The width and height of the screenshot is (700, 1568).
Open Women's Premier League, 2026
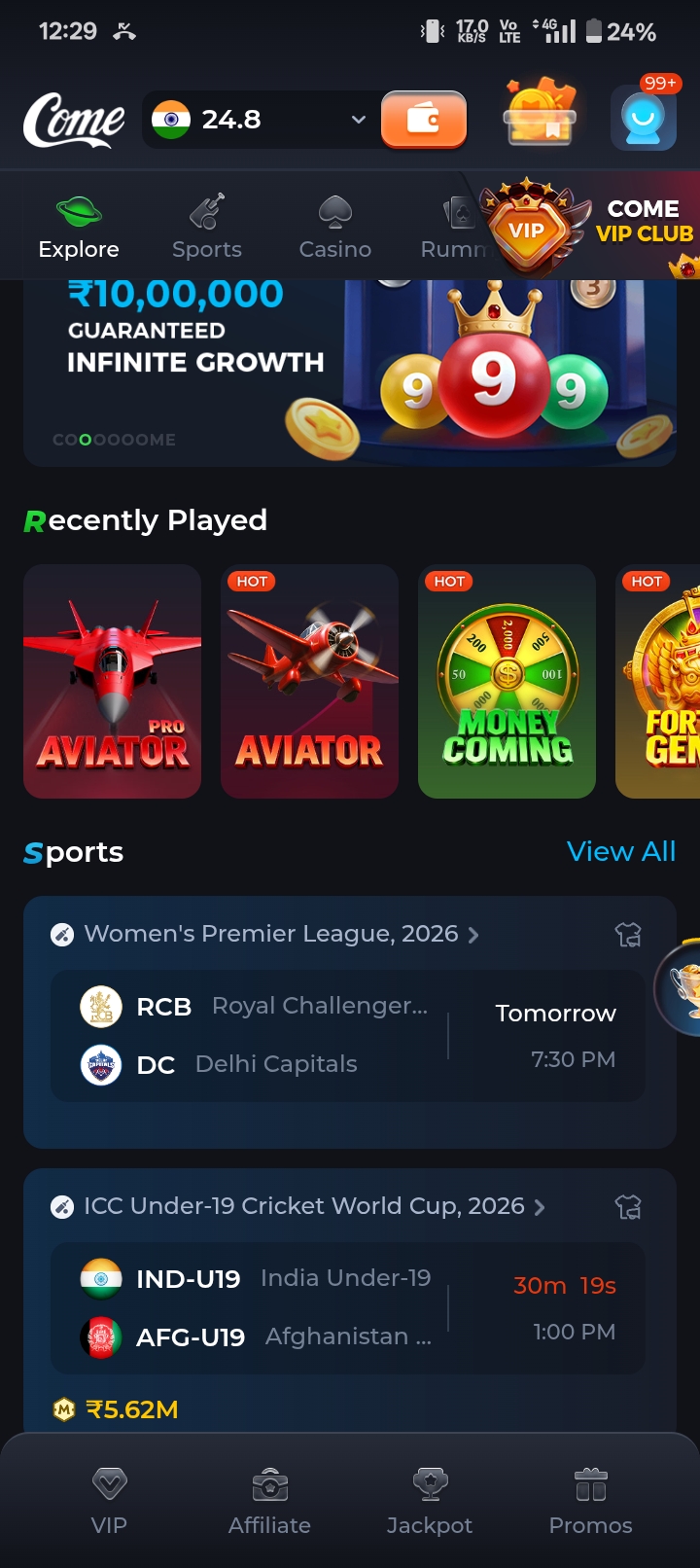272,934
